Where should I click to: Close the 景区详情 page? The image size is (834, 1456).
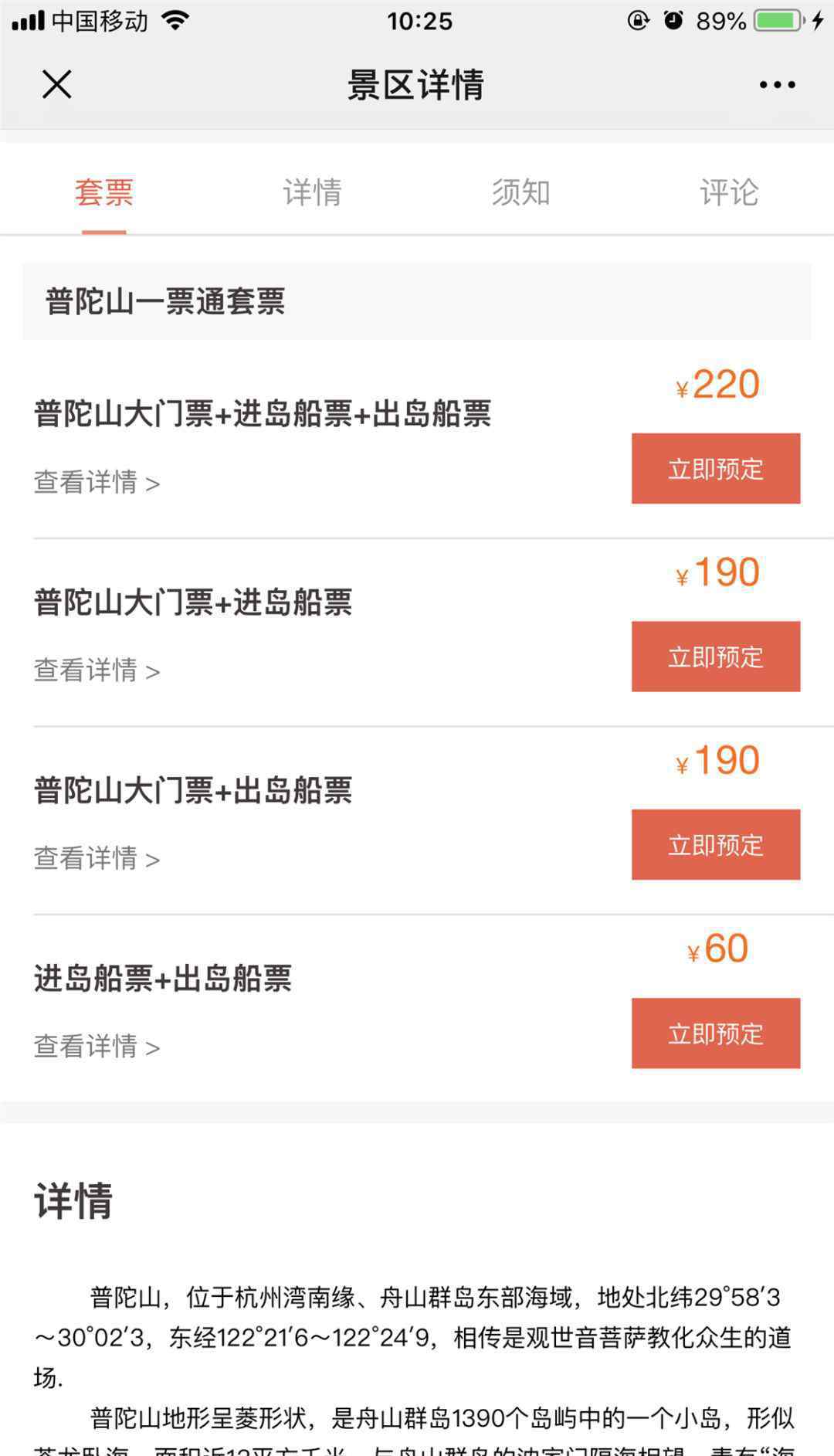(x=56, y=84)
